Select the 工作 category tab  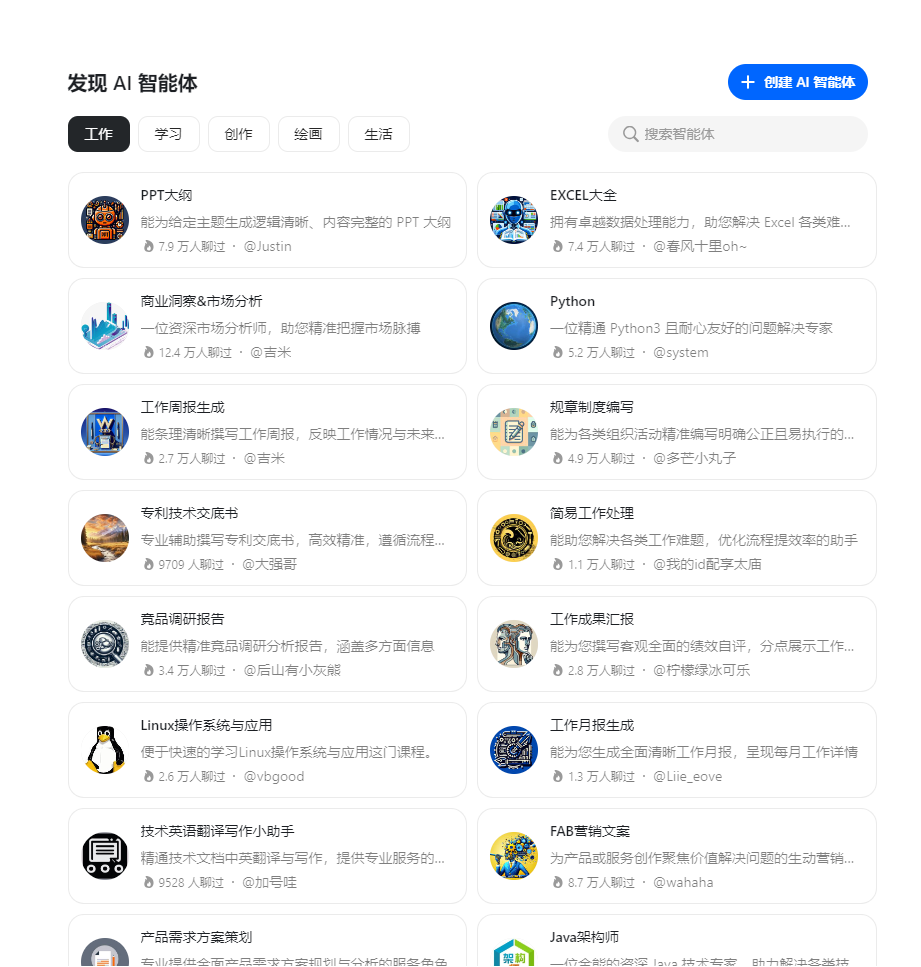click(99, 134)
